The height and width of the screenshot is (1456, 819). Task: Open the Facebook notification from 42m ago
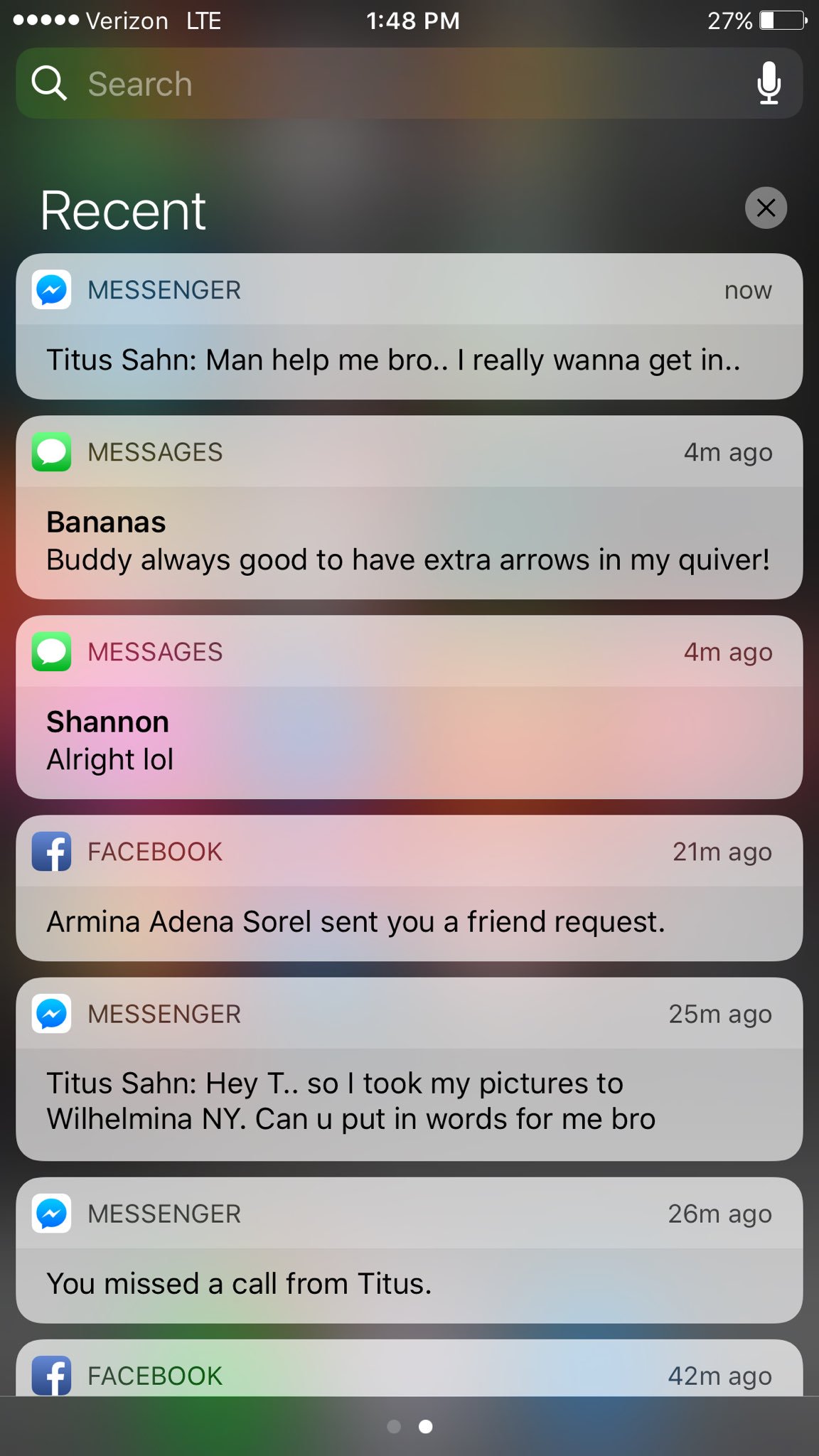tap(409, 1368)
